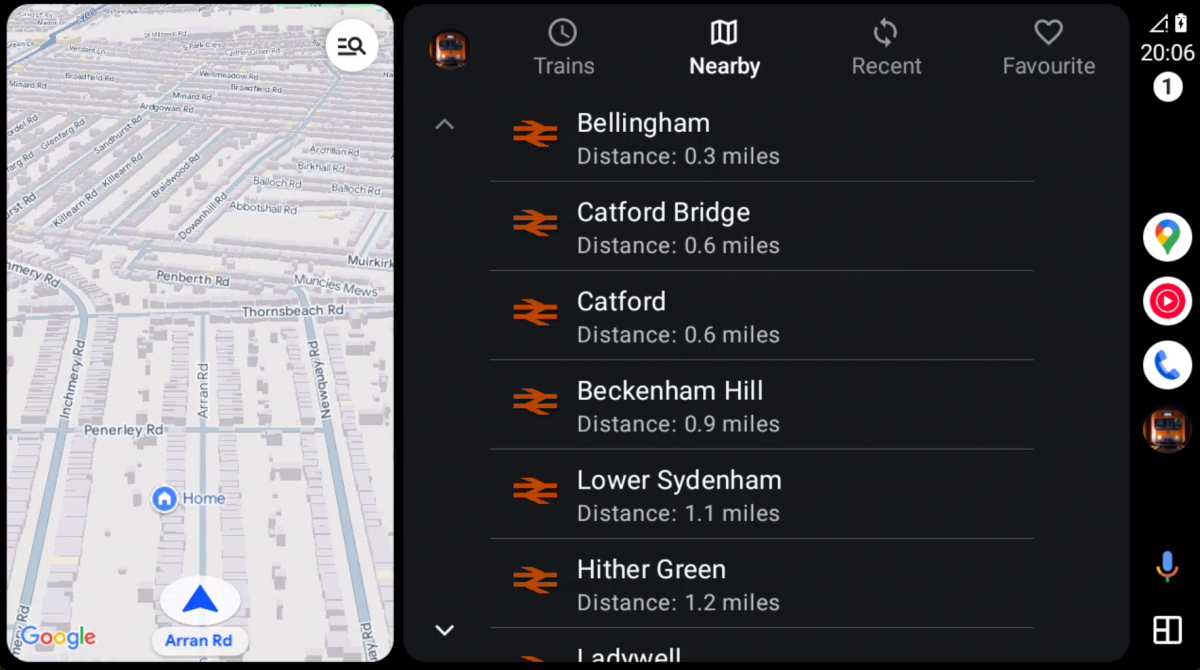Viewport: 1200px width, 670px height.
Task: Activate the Google Assistant microphone
Action: click(x=1167, y=566)
